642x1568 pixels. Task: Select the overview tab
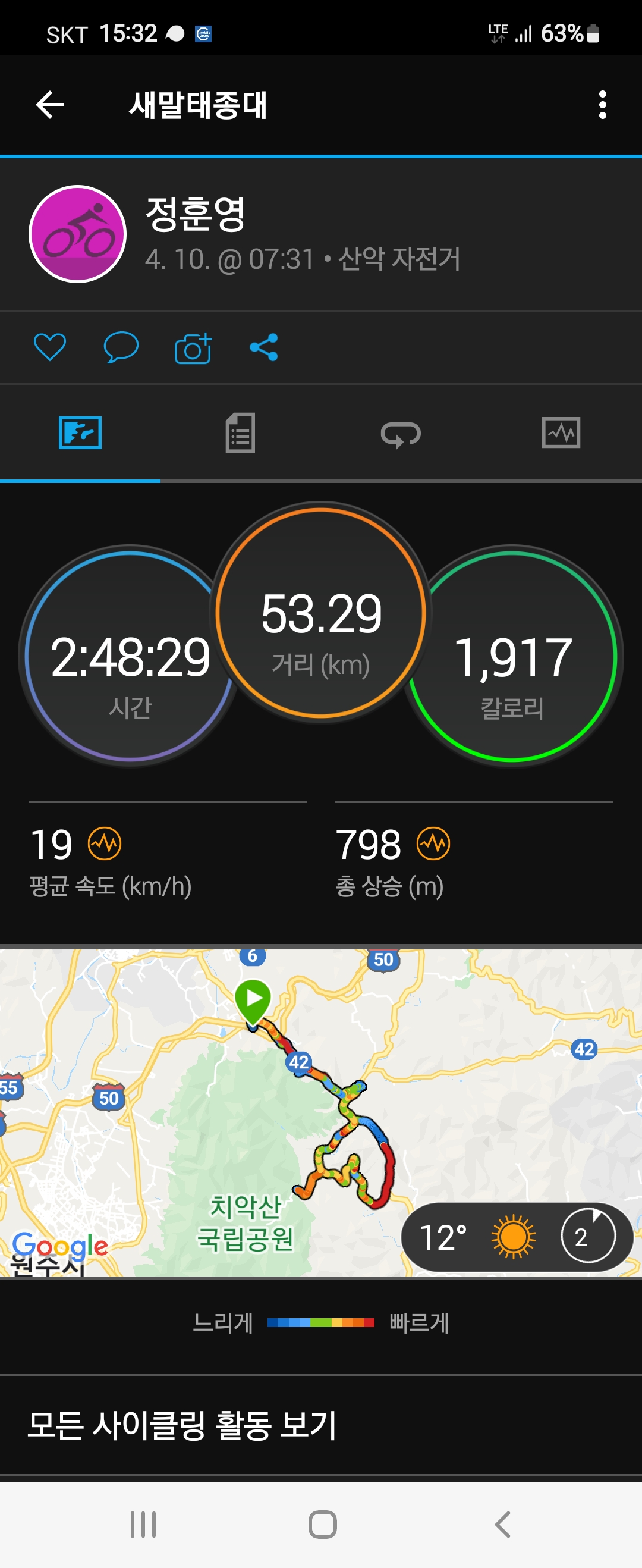(x=80, y=433)
